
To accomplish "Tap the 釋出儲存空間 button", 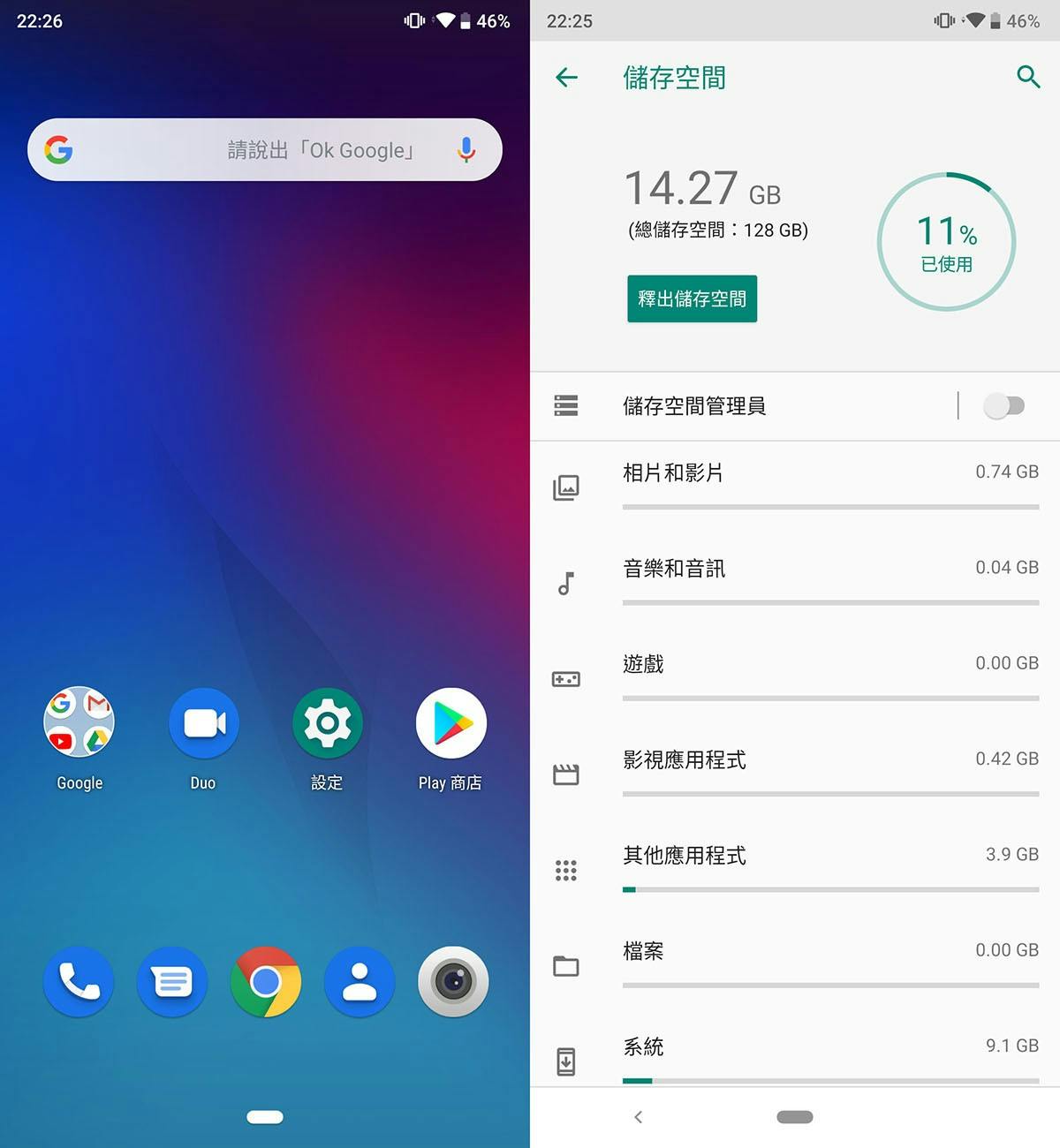I will point(692,299).
